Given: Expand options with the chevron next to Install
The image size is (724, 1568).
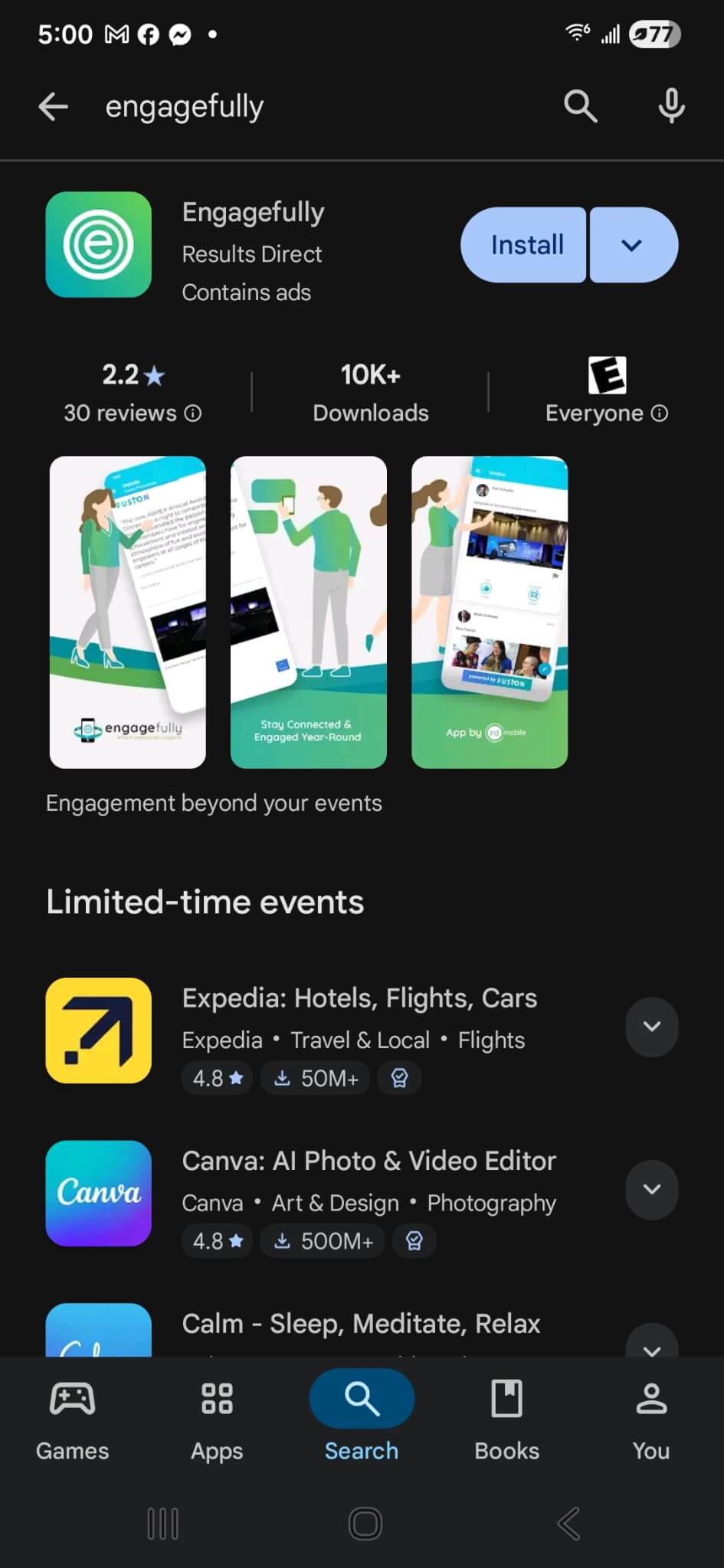Looking at the screenshot, I should click(633, 245).
